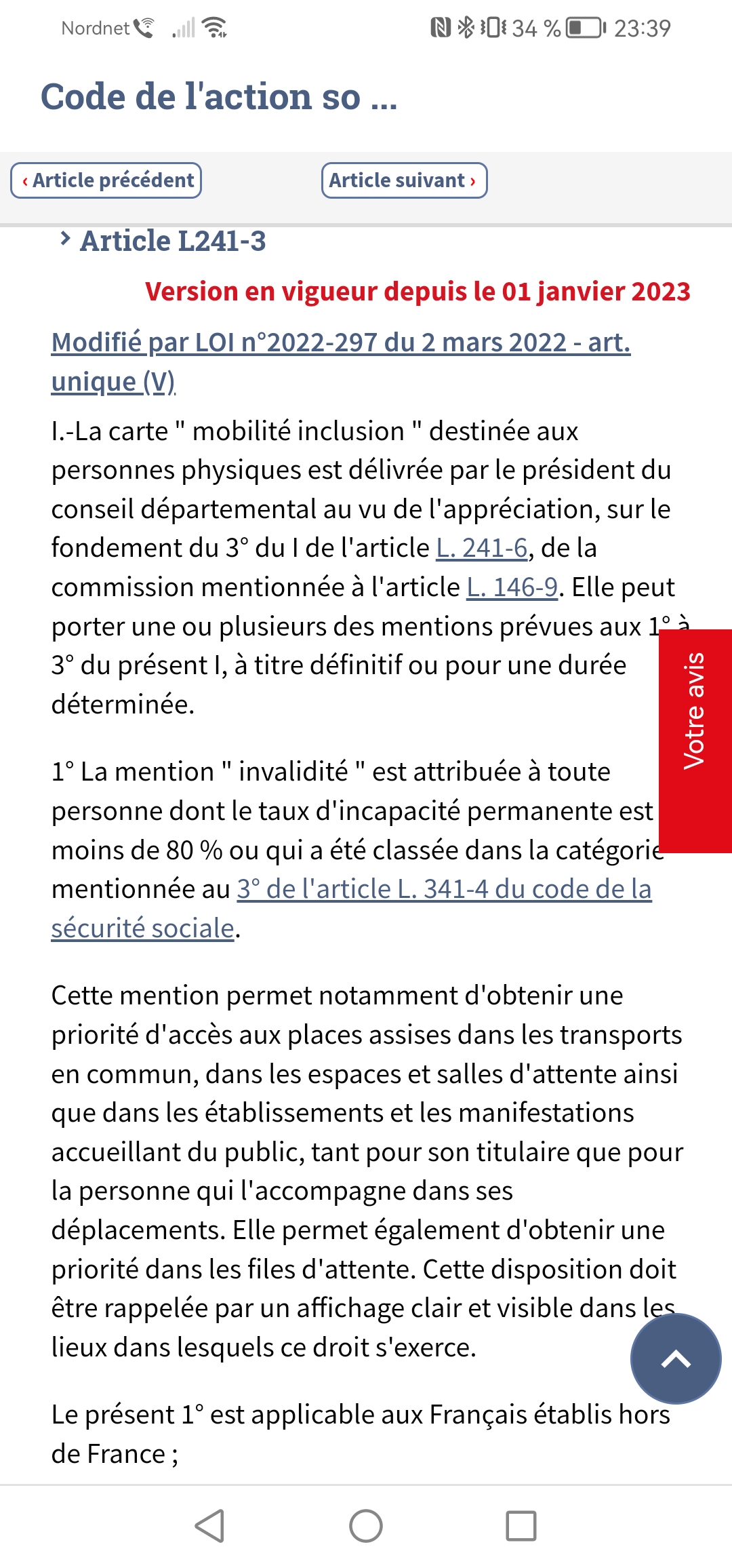Toggle the chevron beside Article L241-3

click(65, 239)
